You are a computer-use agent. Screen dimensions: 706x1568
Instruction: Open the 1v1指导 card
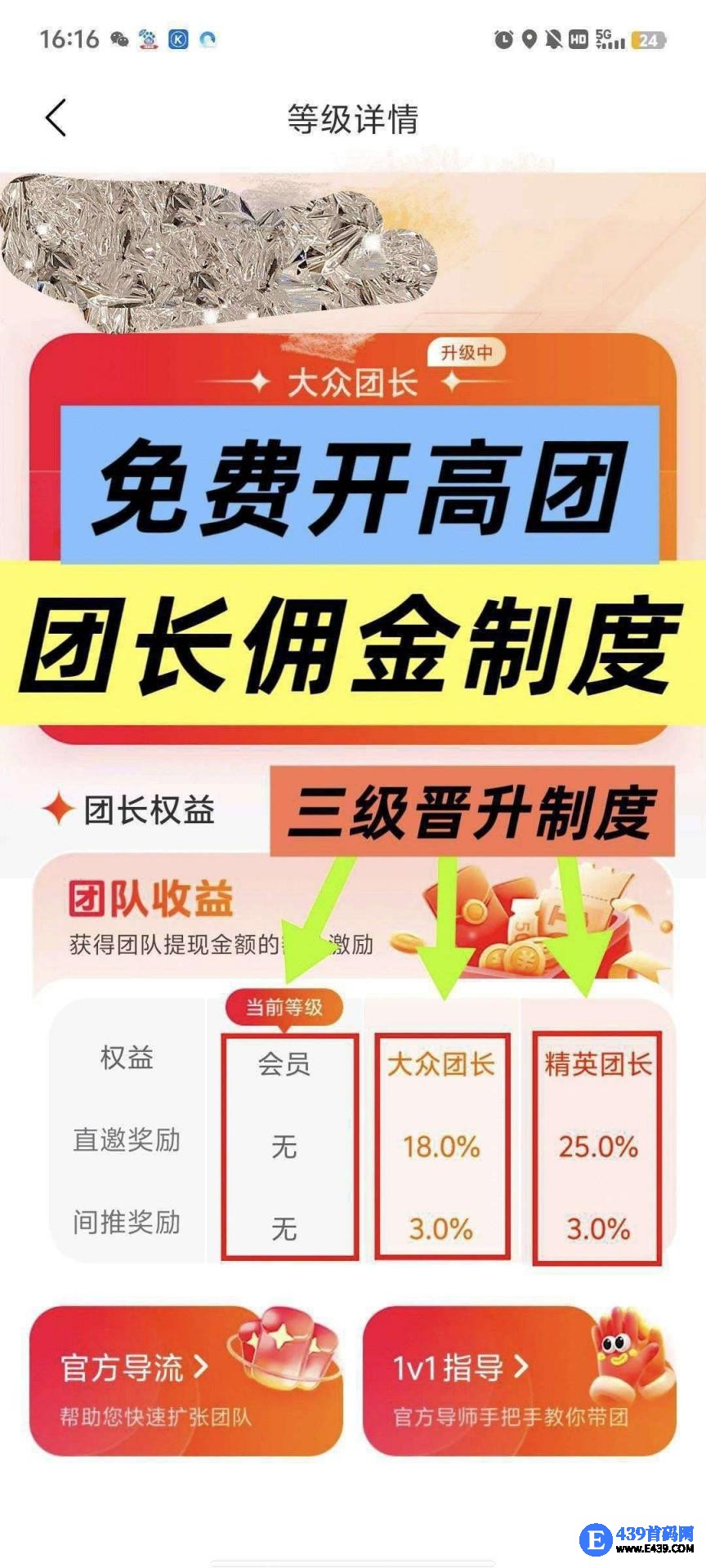(x=519, y=1380)
